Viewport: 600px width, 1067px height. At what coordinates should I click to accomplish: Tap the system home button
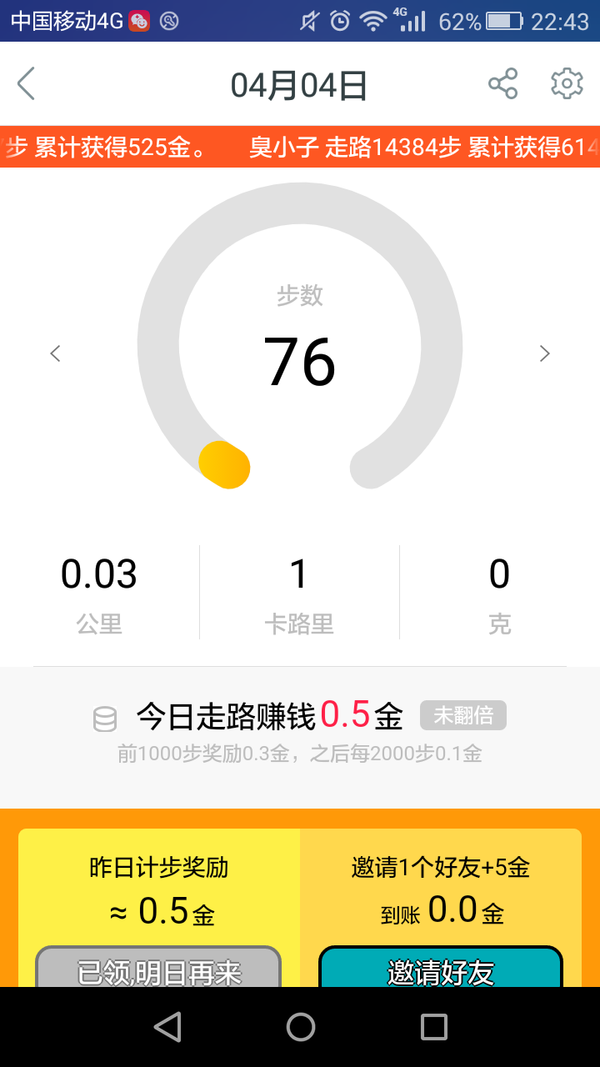300,1026
